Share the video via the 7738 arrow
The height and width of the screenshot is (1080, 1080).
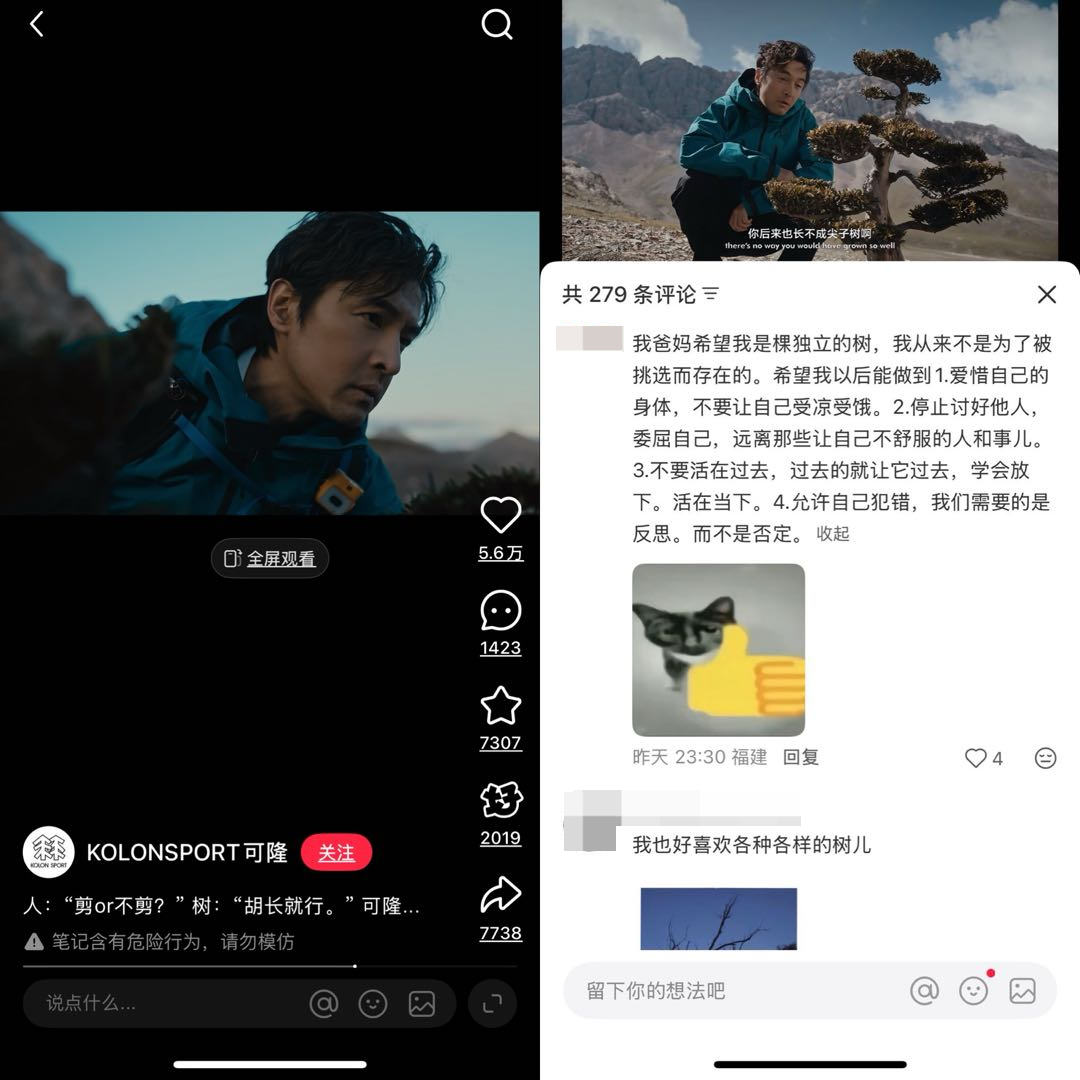pyautogui.click(x=500, y=896)
